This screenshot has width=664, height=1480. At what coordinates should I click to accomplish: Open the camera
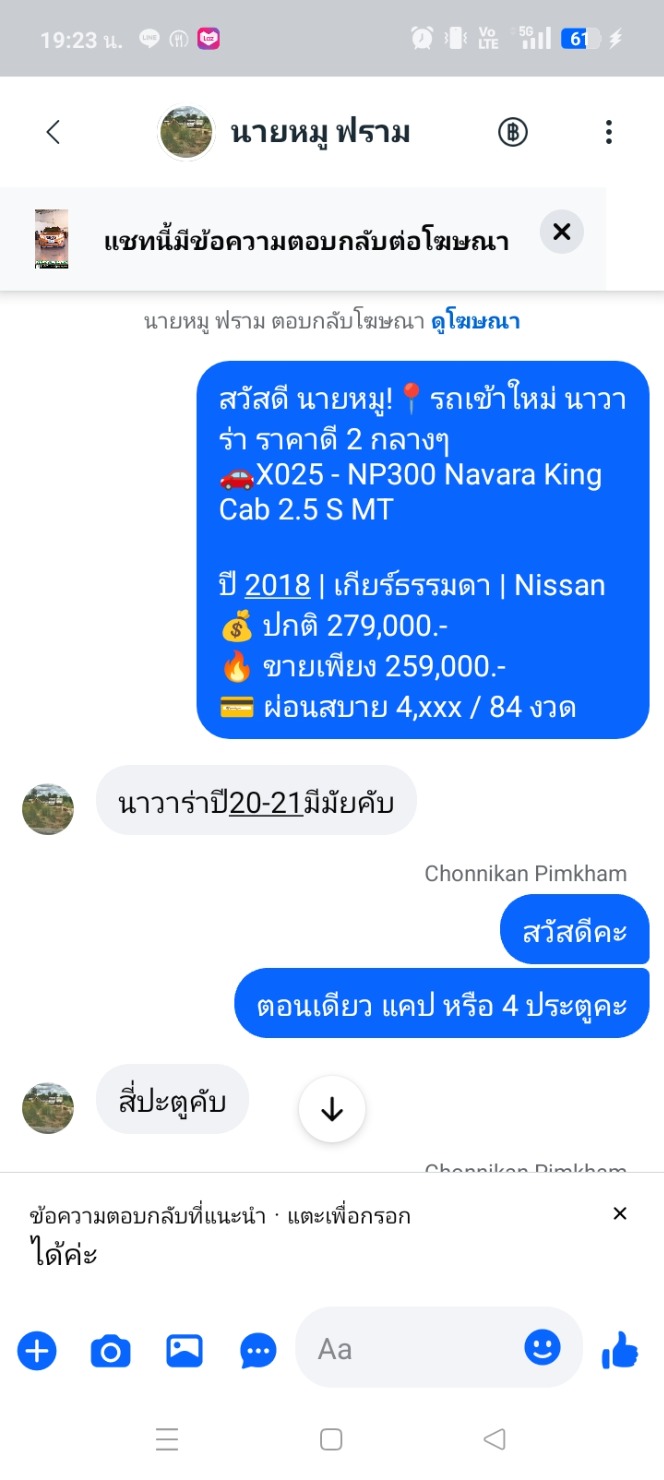[x=111, y=1351]
